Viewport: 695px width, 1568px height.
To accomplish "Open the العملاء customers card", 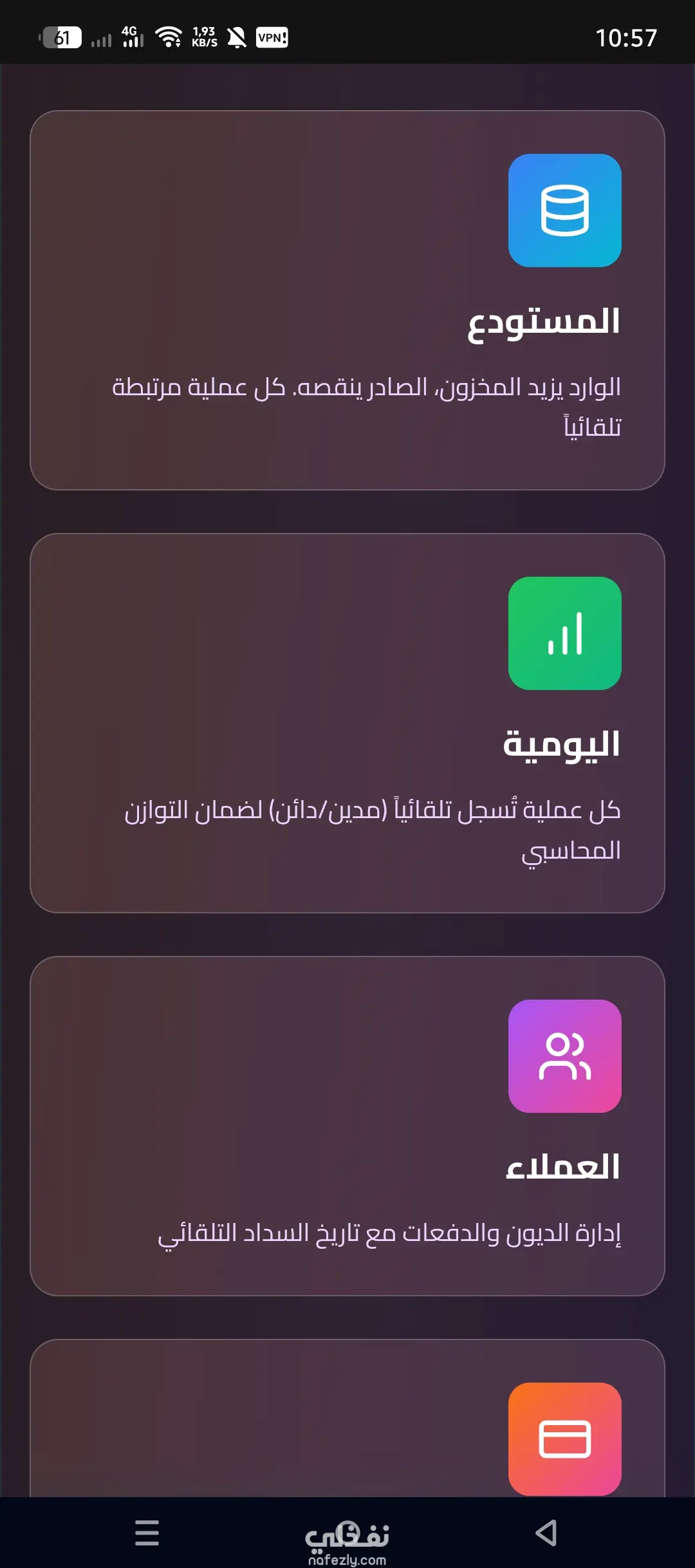I will coord(347,1126).
